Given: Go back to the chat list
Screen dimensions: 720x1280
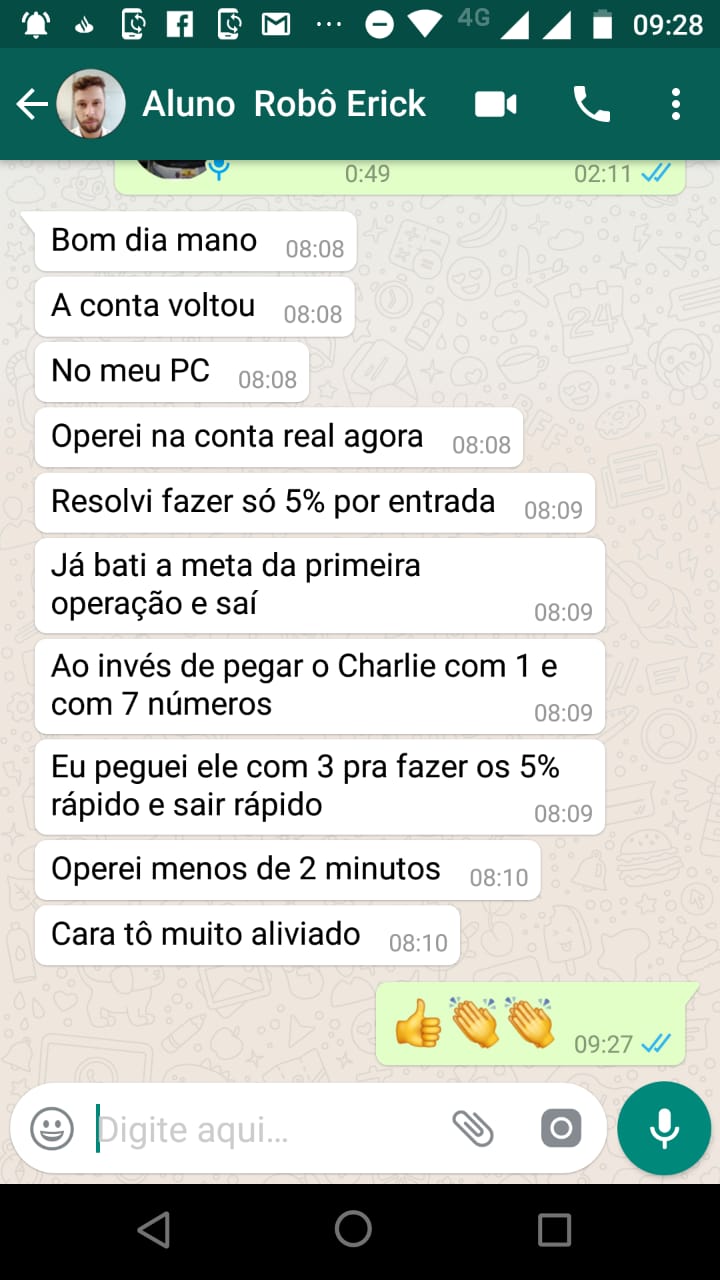Looking at the screenshot, I should click(31, 104).
